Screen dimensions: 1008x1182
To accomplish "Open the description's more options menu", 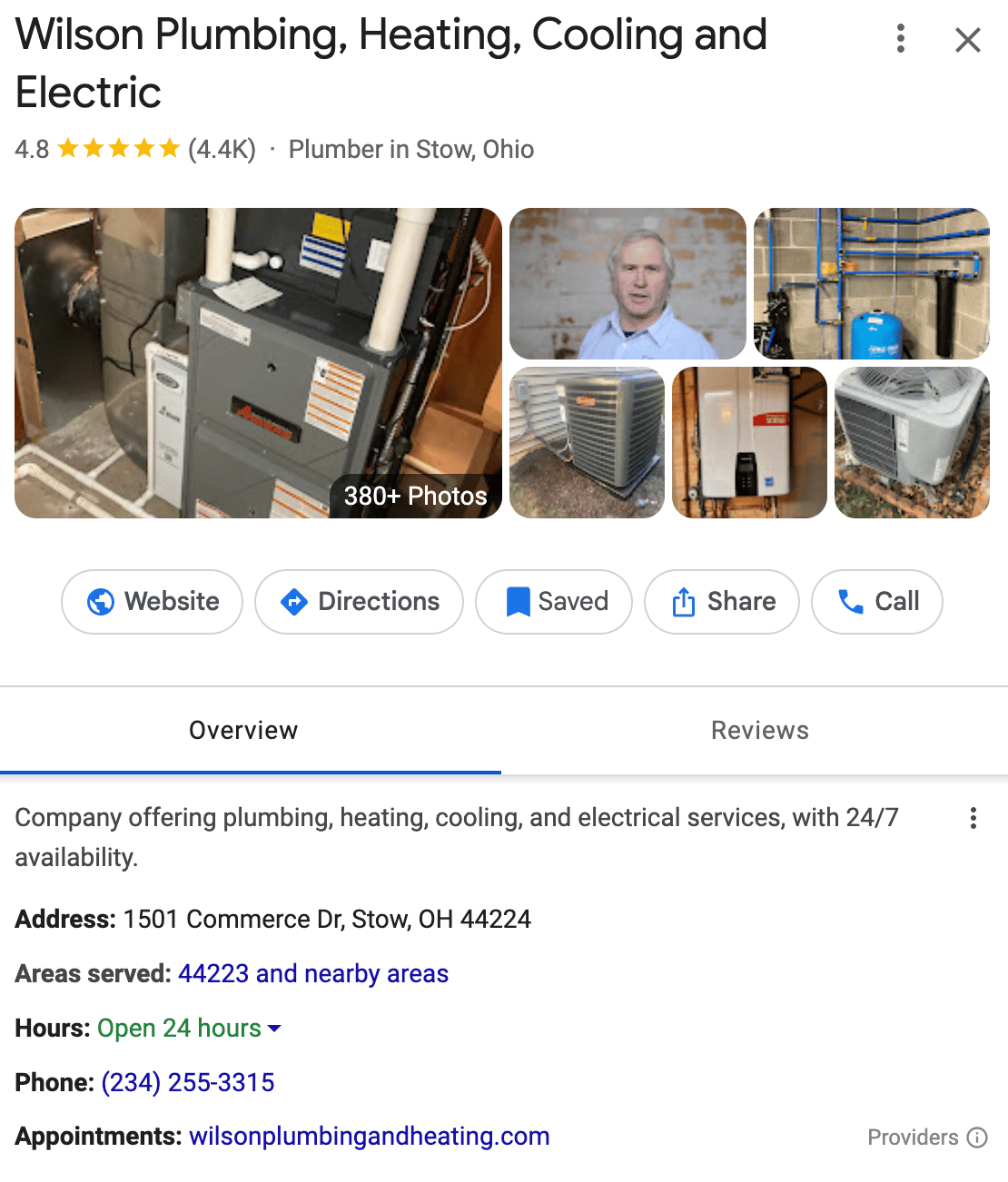I will point(973,818).
